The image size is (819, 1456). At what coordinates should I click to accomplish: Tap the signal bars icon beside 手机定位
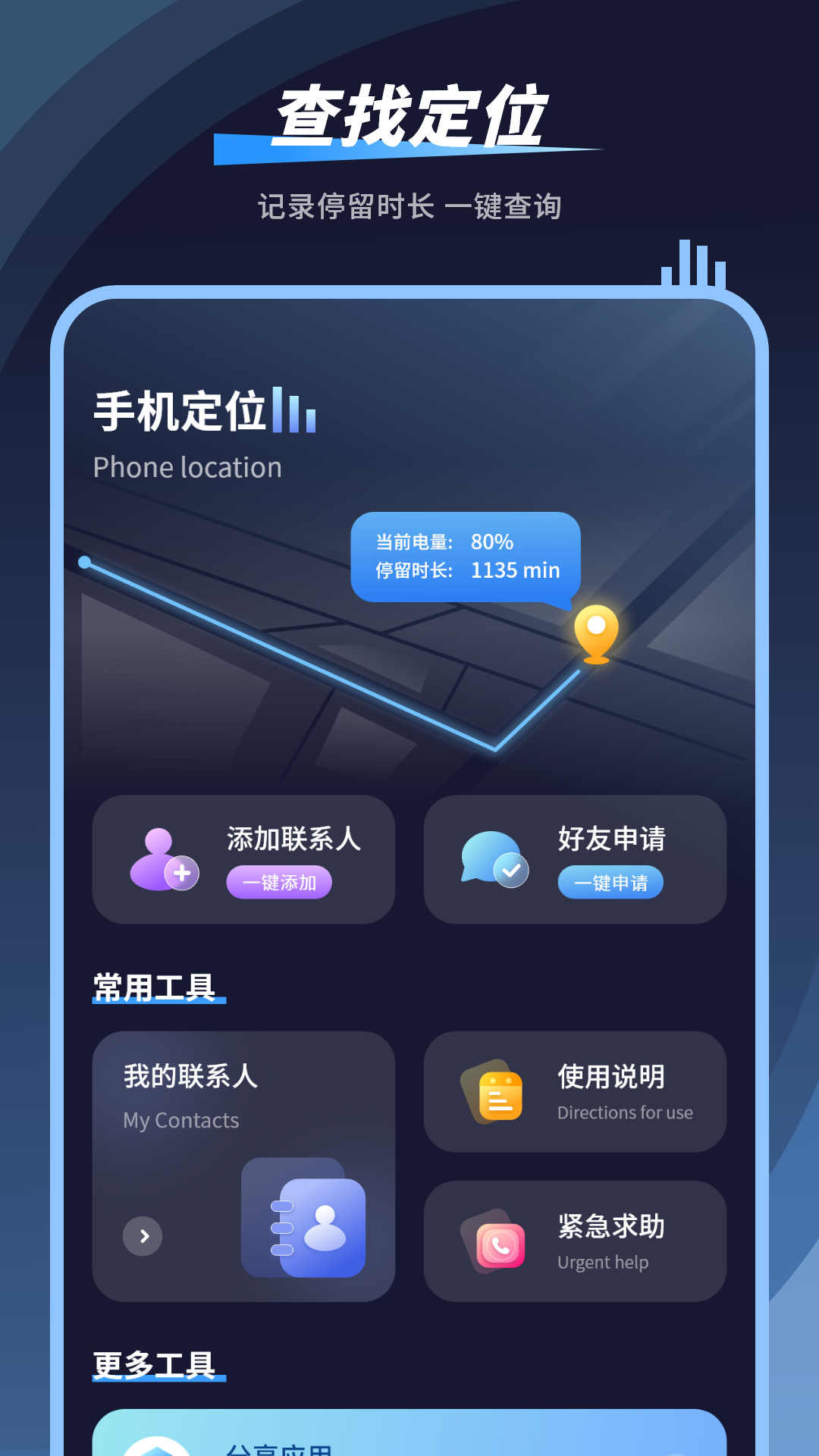pos(296,411)
